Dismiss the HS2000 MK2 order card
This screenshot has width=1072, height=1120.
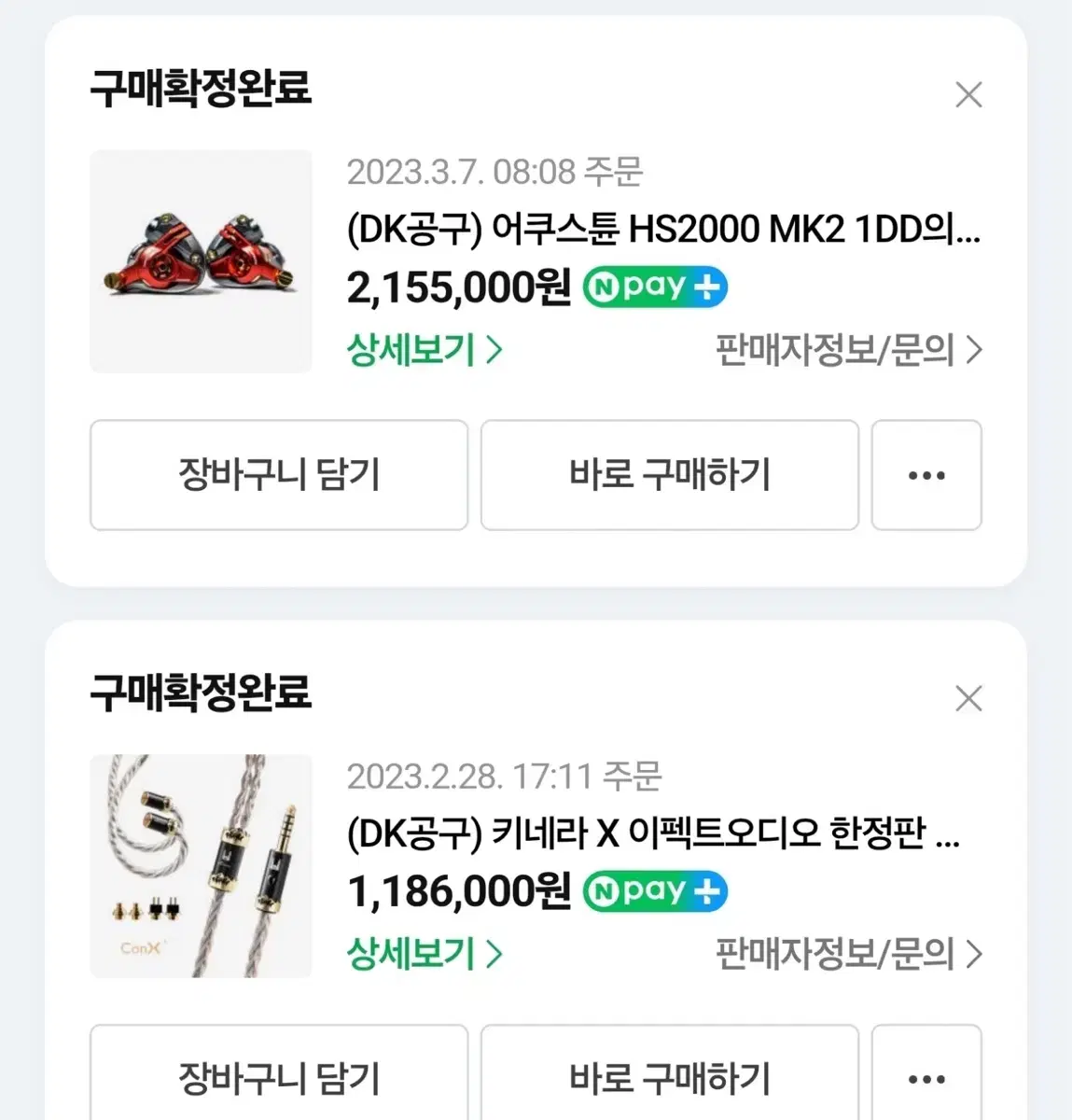coord(968,94)
